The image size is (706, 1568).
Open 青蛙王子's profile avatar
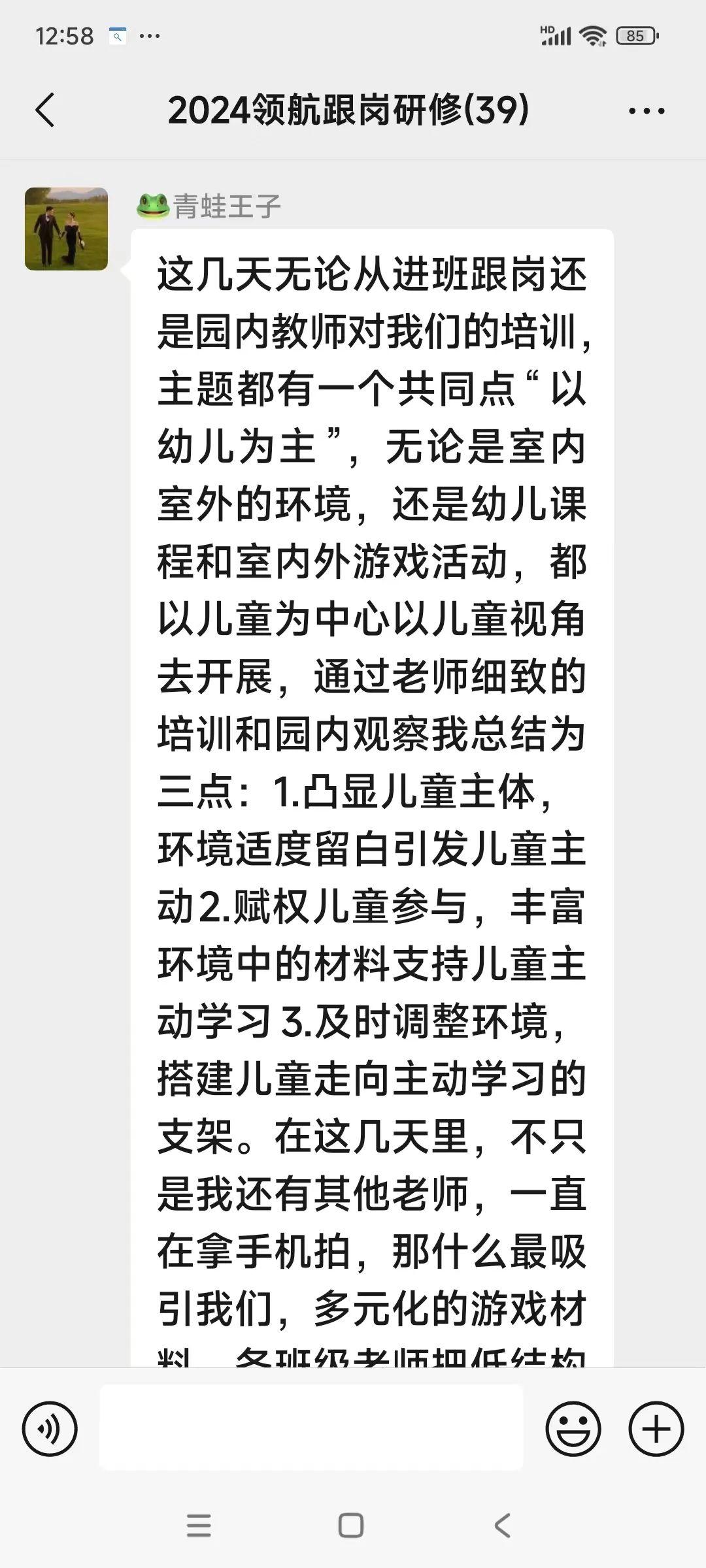tap(66, 229)
